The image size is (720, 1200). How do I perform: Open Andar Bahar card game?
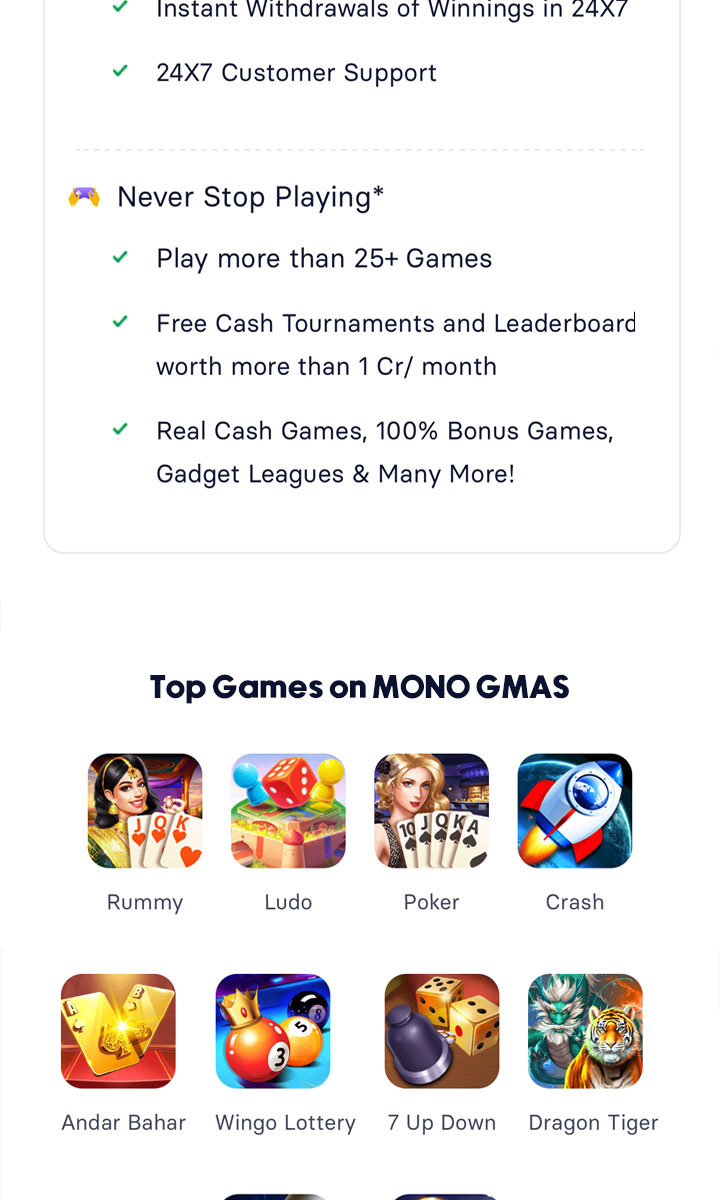tap(118, 1031)
